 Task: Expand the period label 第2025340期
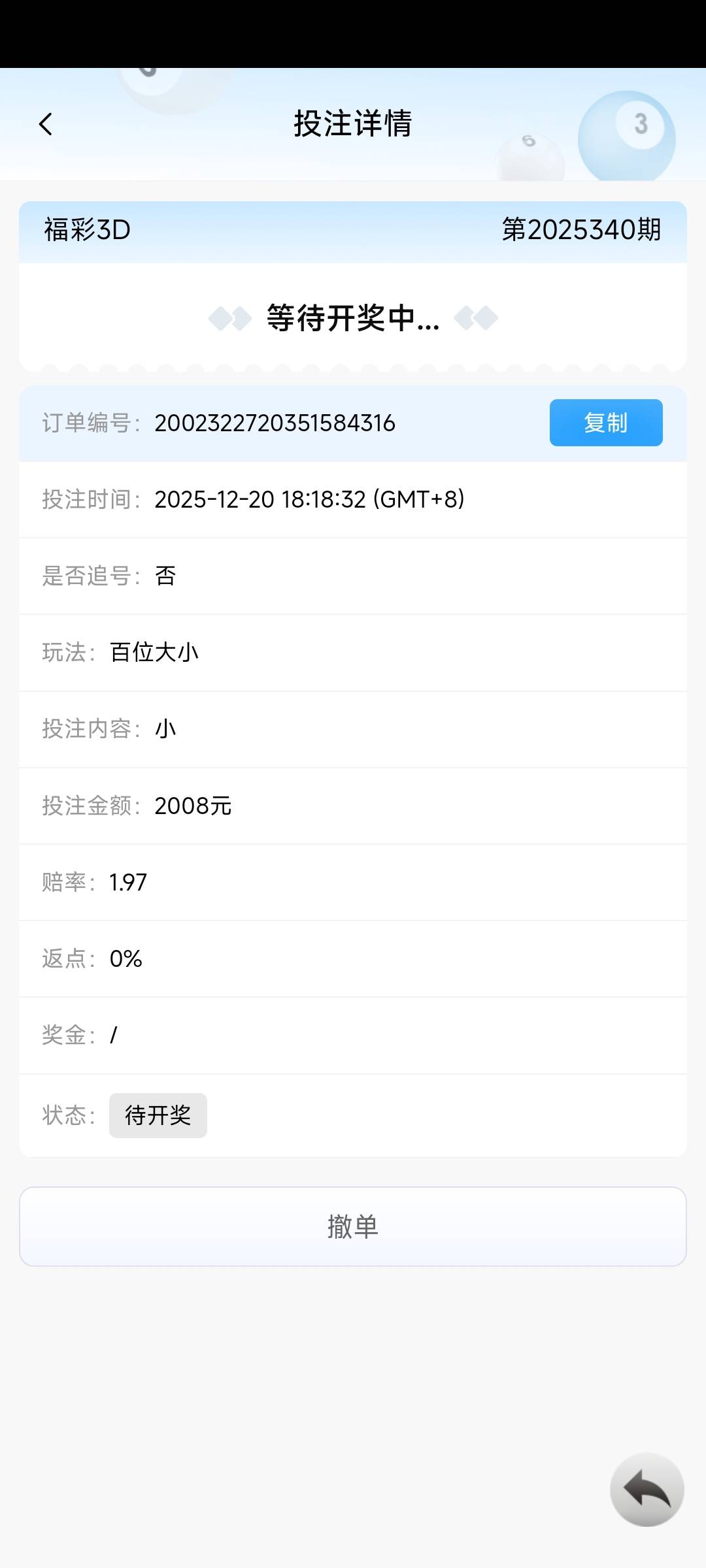pos(583,229)
